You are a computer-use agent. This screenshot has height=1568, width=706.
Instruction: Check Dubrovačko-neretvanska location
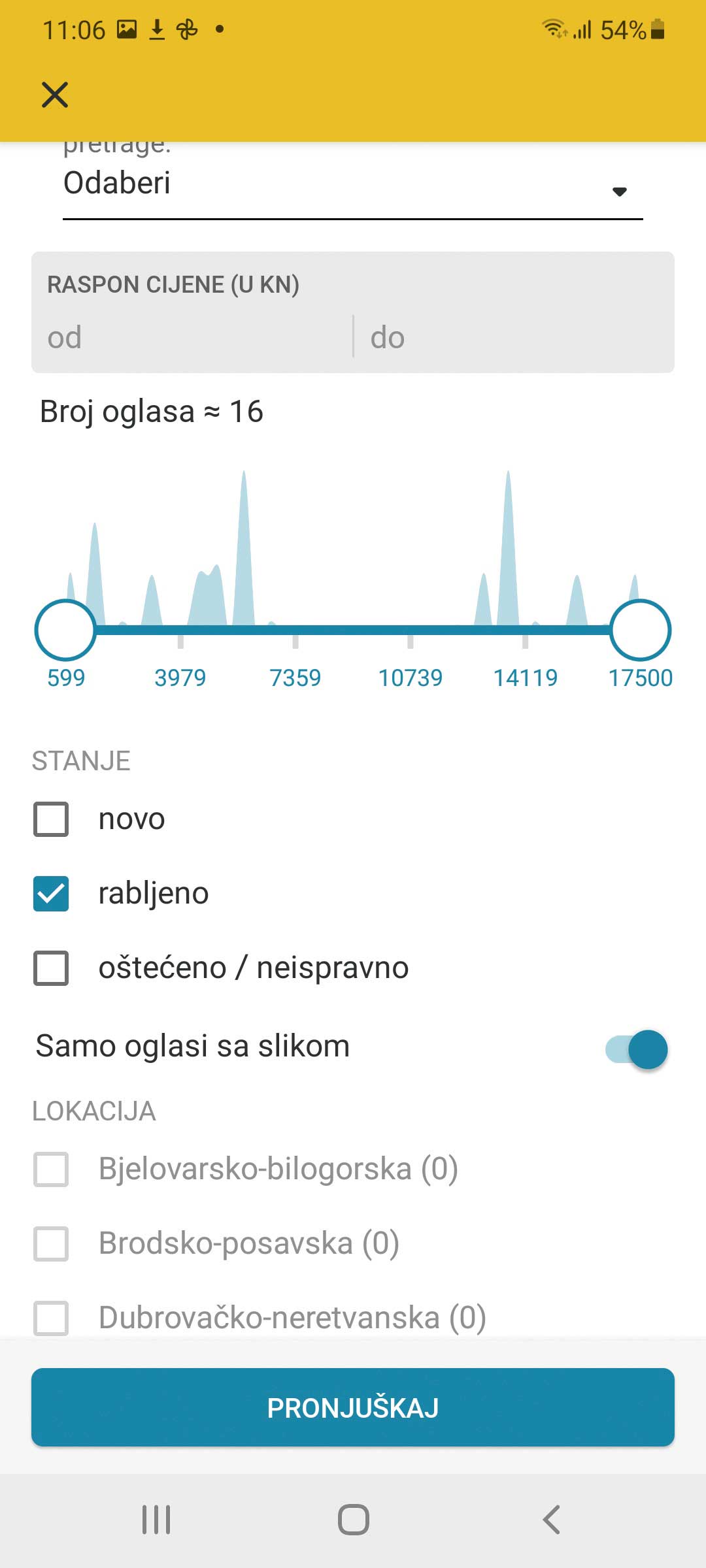pyautogui.click(x=51, y=1318)
